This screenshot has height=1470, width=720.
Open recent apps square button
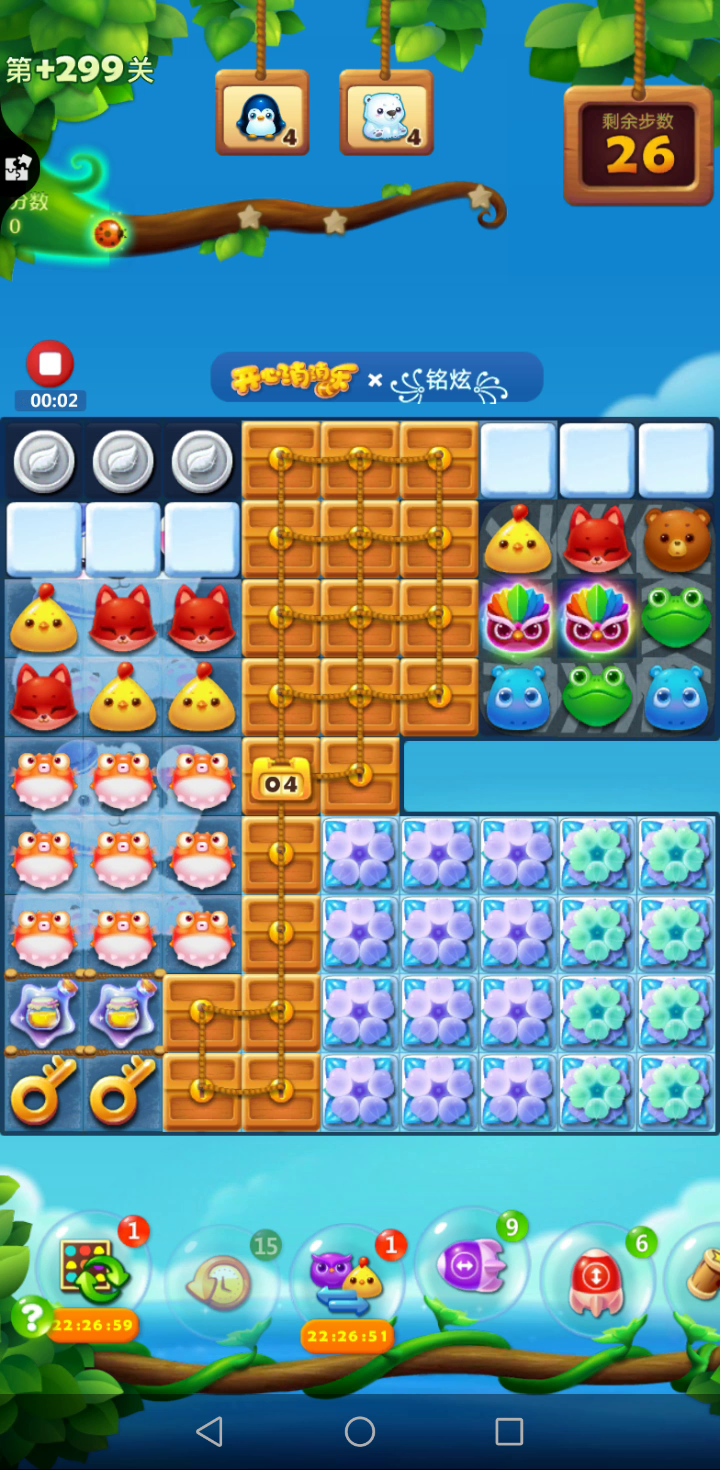509,1432
